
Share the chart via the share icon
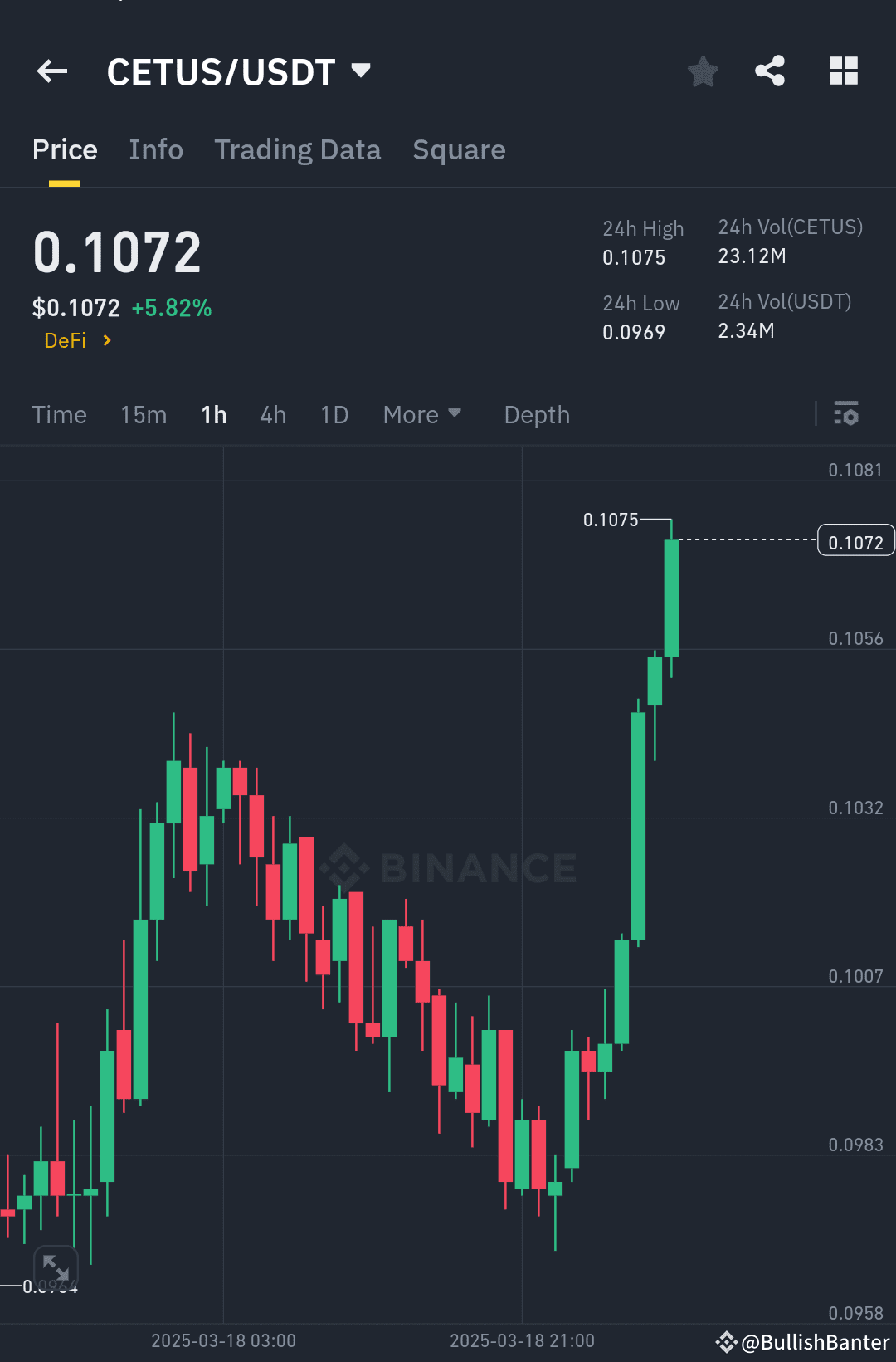(770, 71)
